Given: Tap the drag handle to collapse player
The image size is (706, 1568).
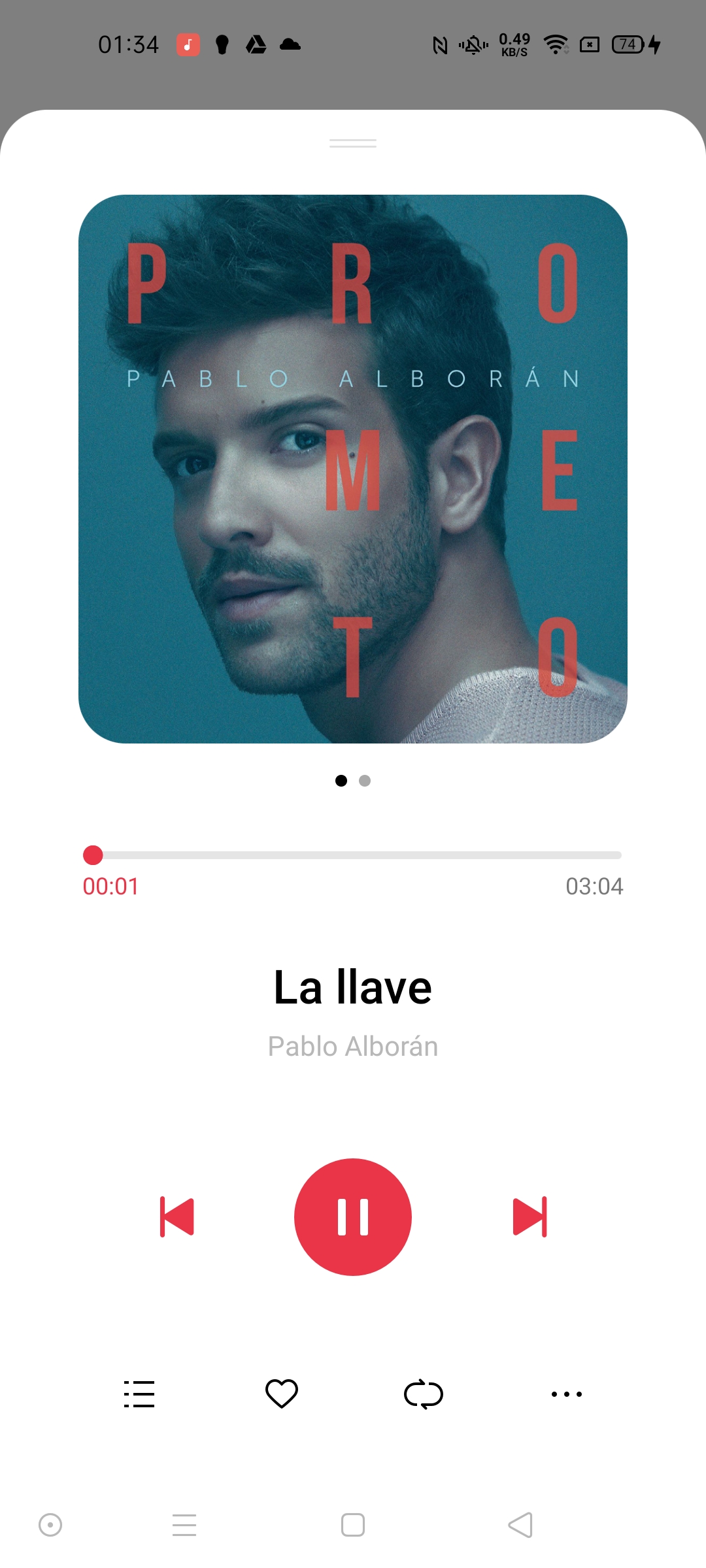Looking at the screenshot, I should coord(353,143).
